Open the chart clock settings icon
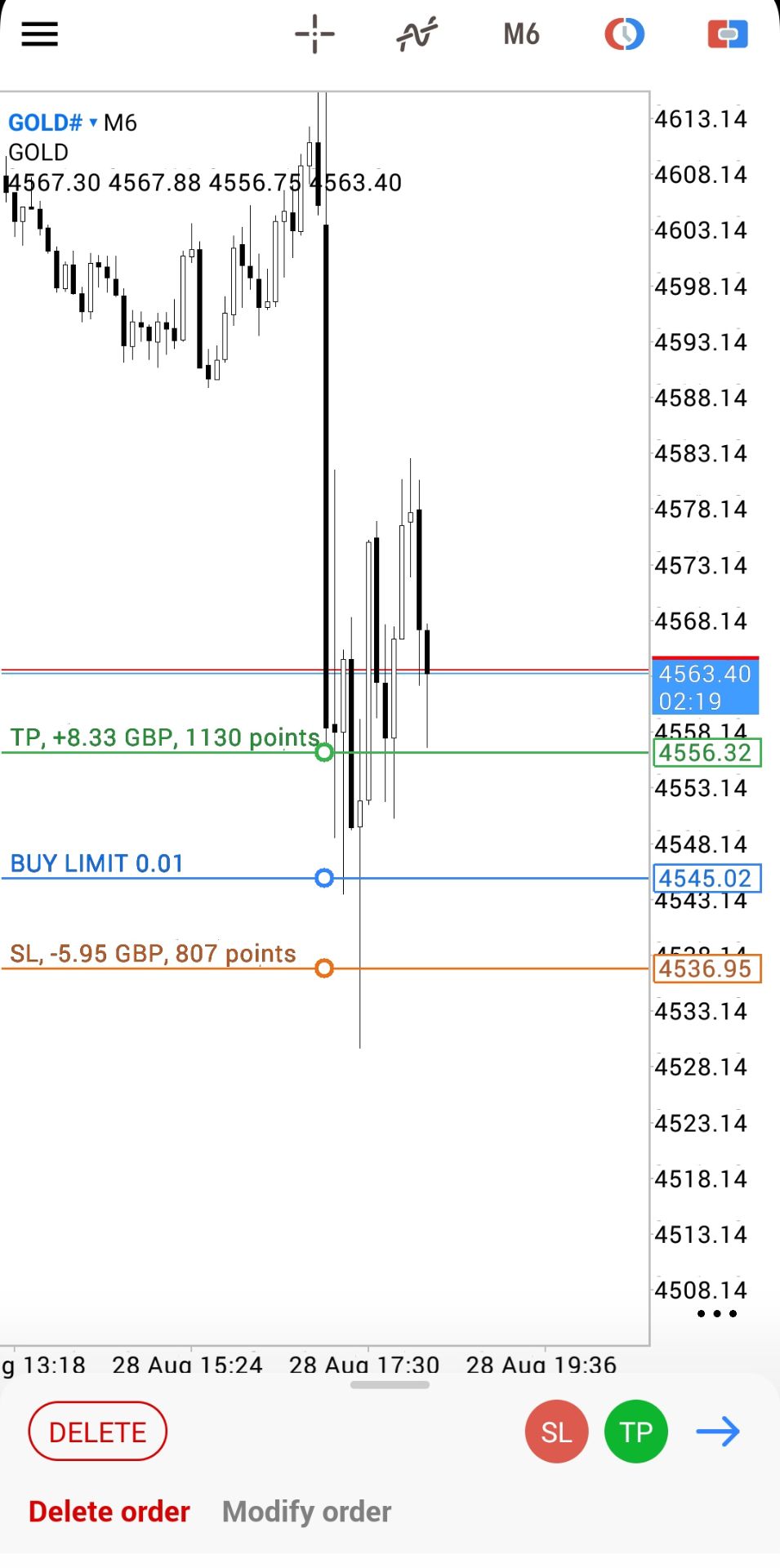This screenshot has width=780, height=1568. point(625,34)
